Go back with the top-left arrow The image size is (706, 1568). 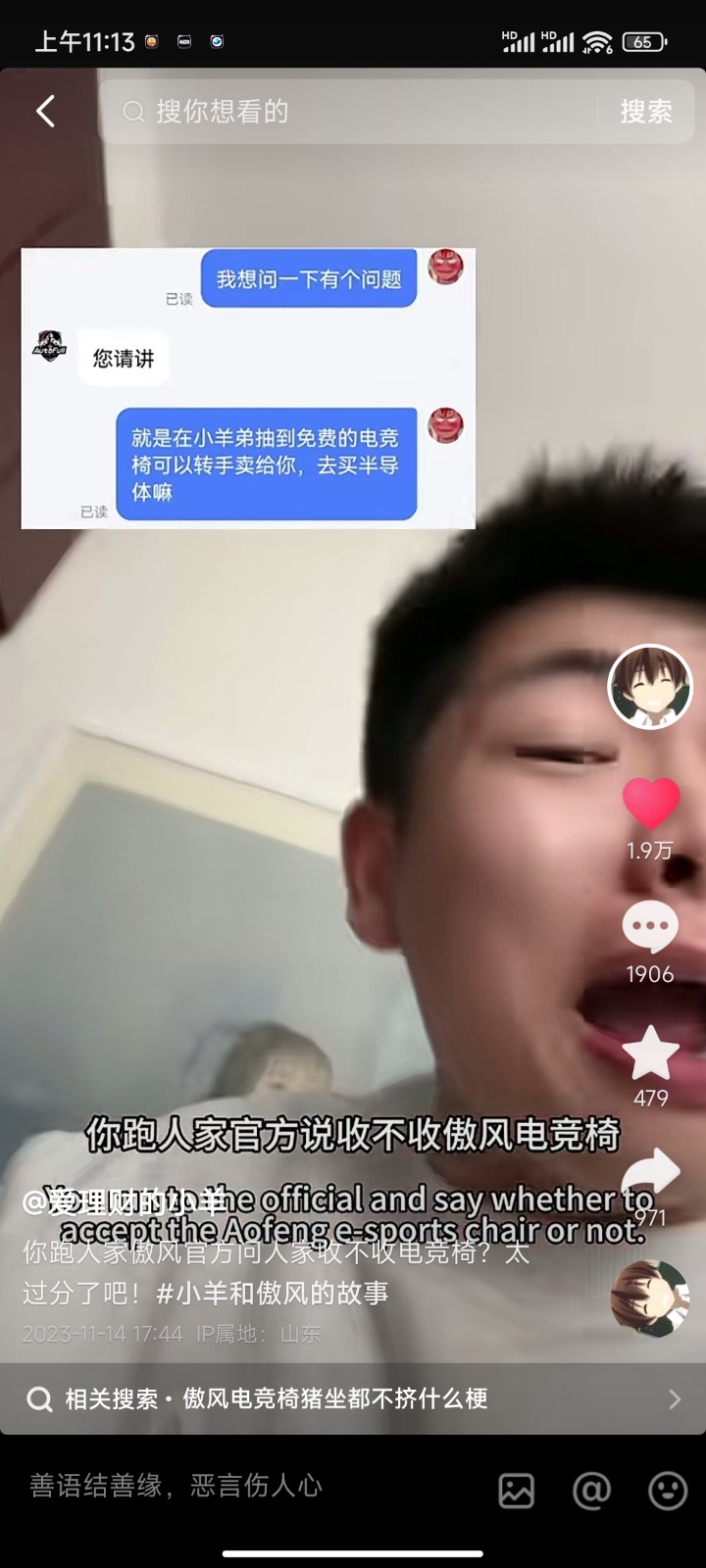tap(45, 112)
